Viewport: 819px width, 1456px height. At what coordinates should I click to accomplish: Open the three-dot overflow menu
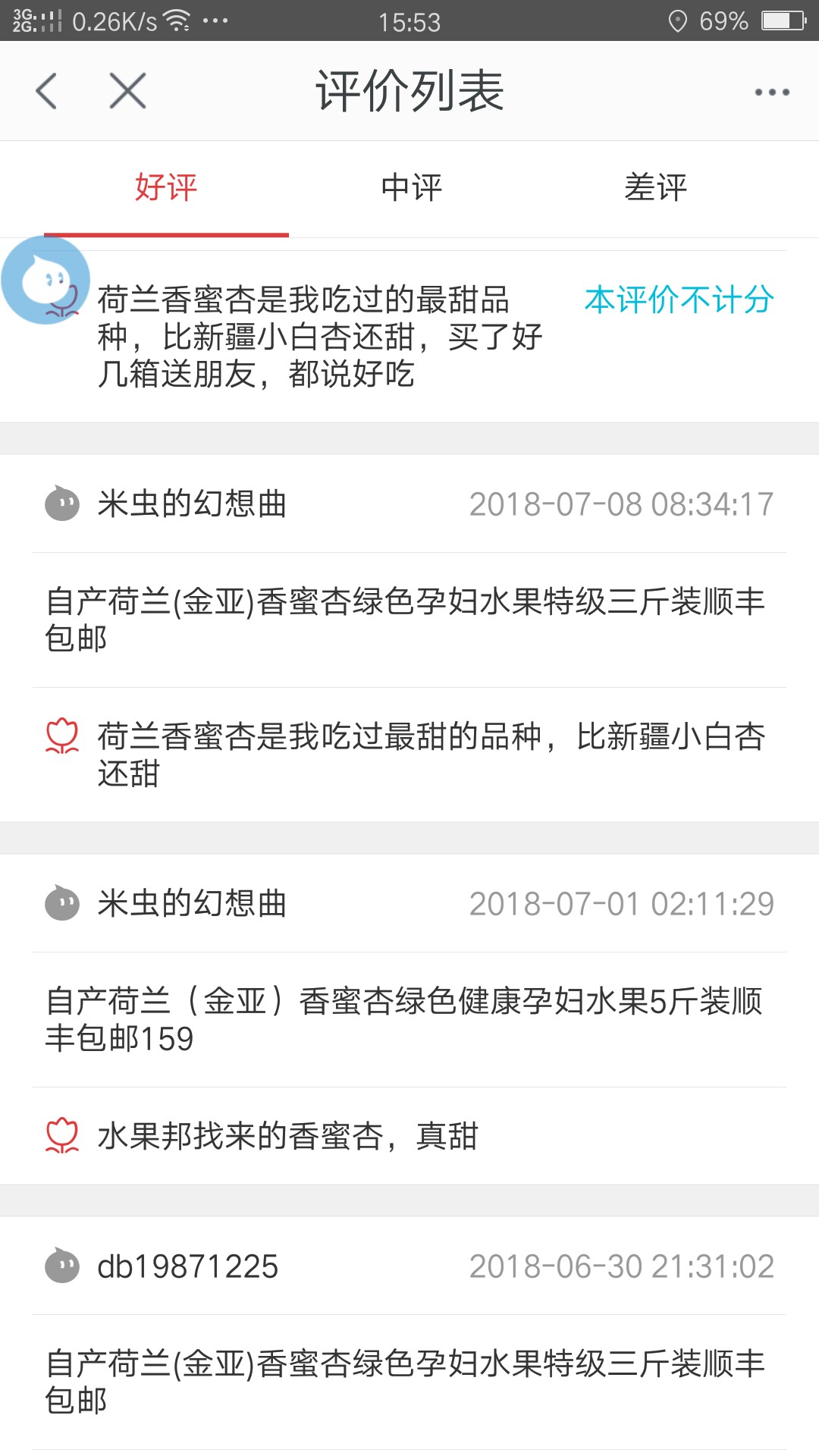tap(772, 93)
